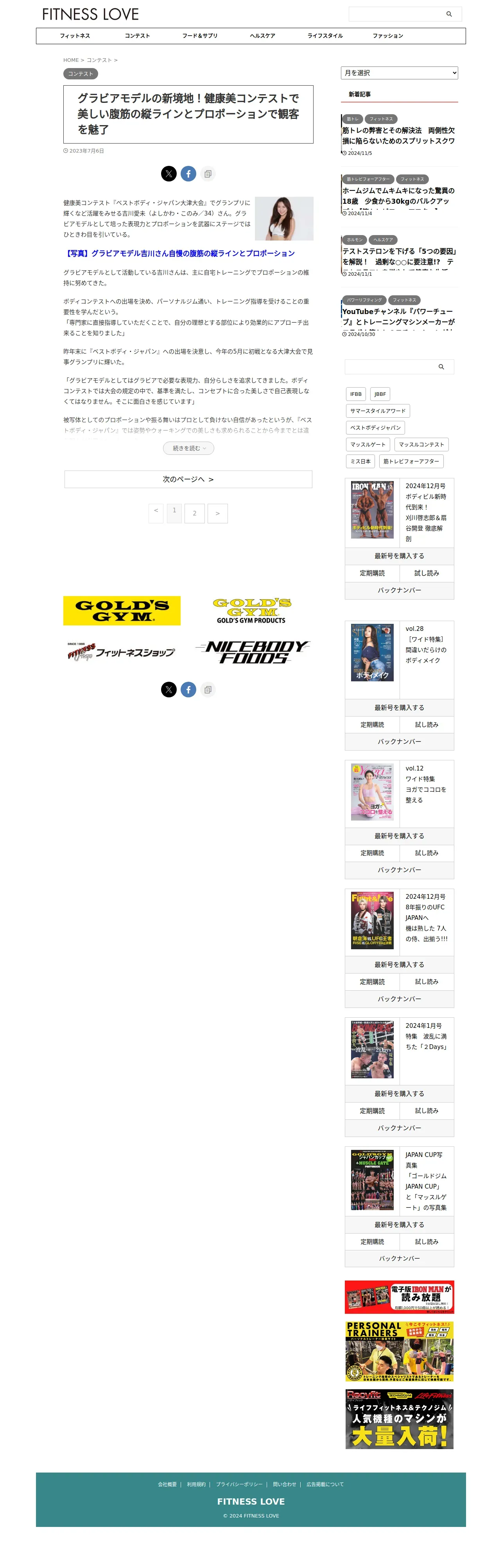Go to 次のページへ
Viewport: 502px width, 1568px height.
coord(188,479)
